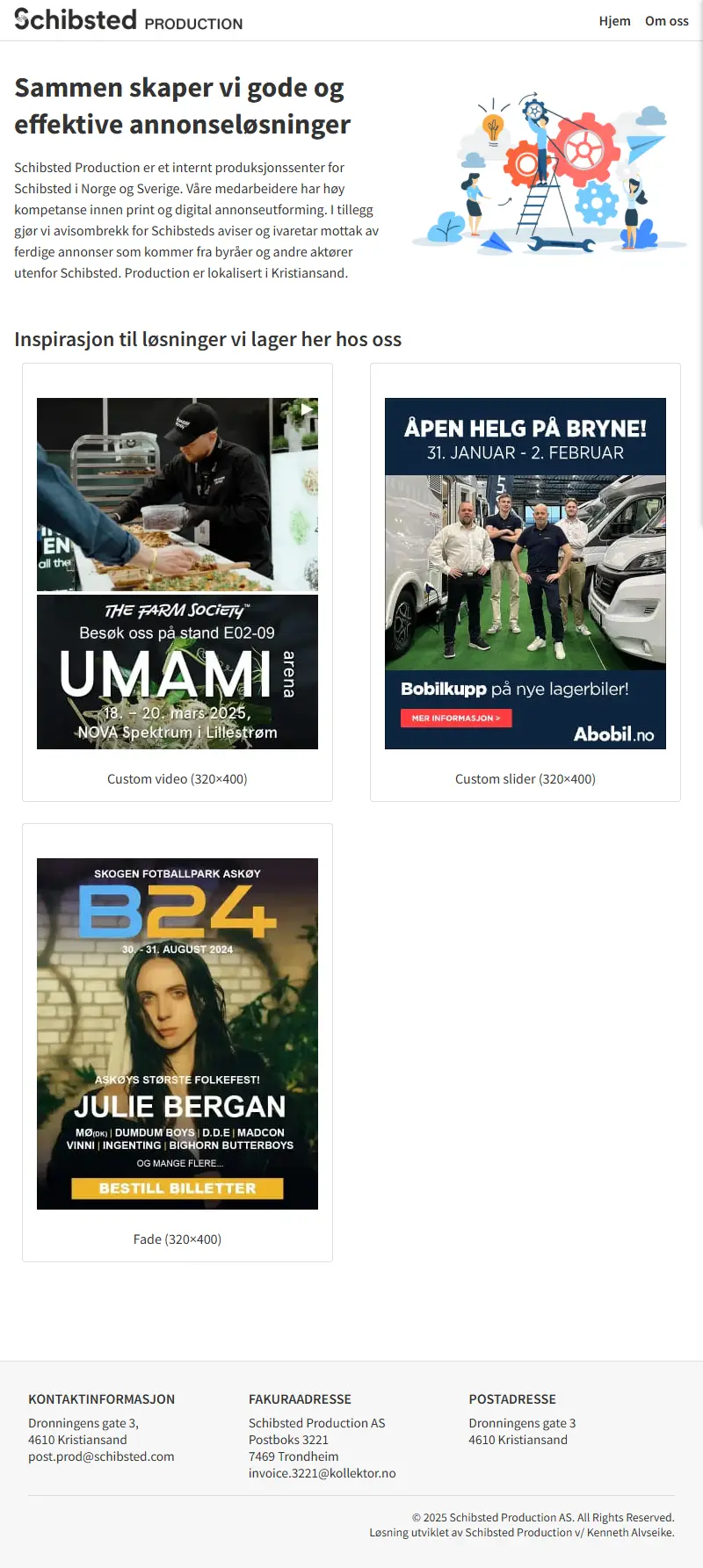Screen dimensions: 703x1568
Task: Open the Schibsted Production logo home link
Action: [x=128, y=20]
